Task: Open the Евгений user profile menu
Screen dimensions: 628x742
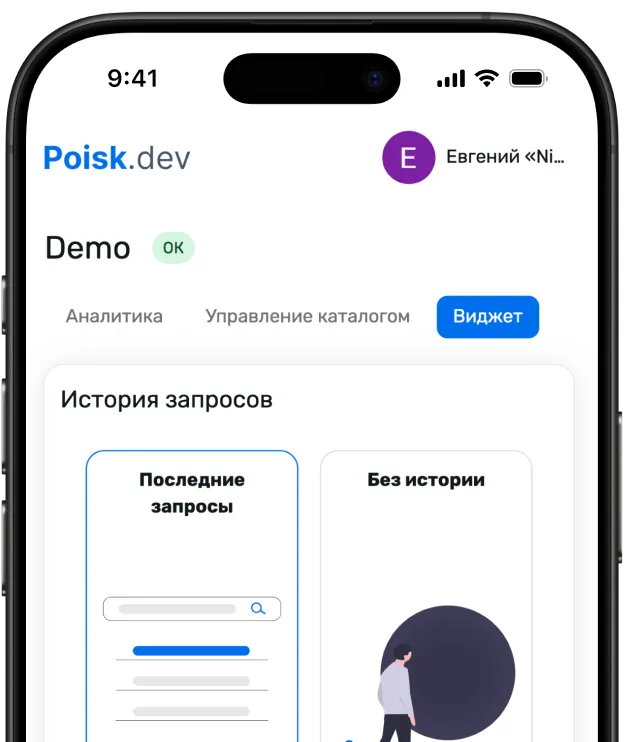Action: click(x=473, y=158)
